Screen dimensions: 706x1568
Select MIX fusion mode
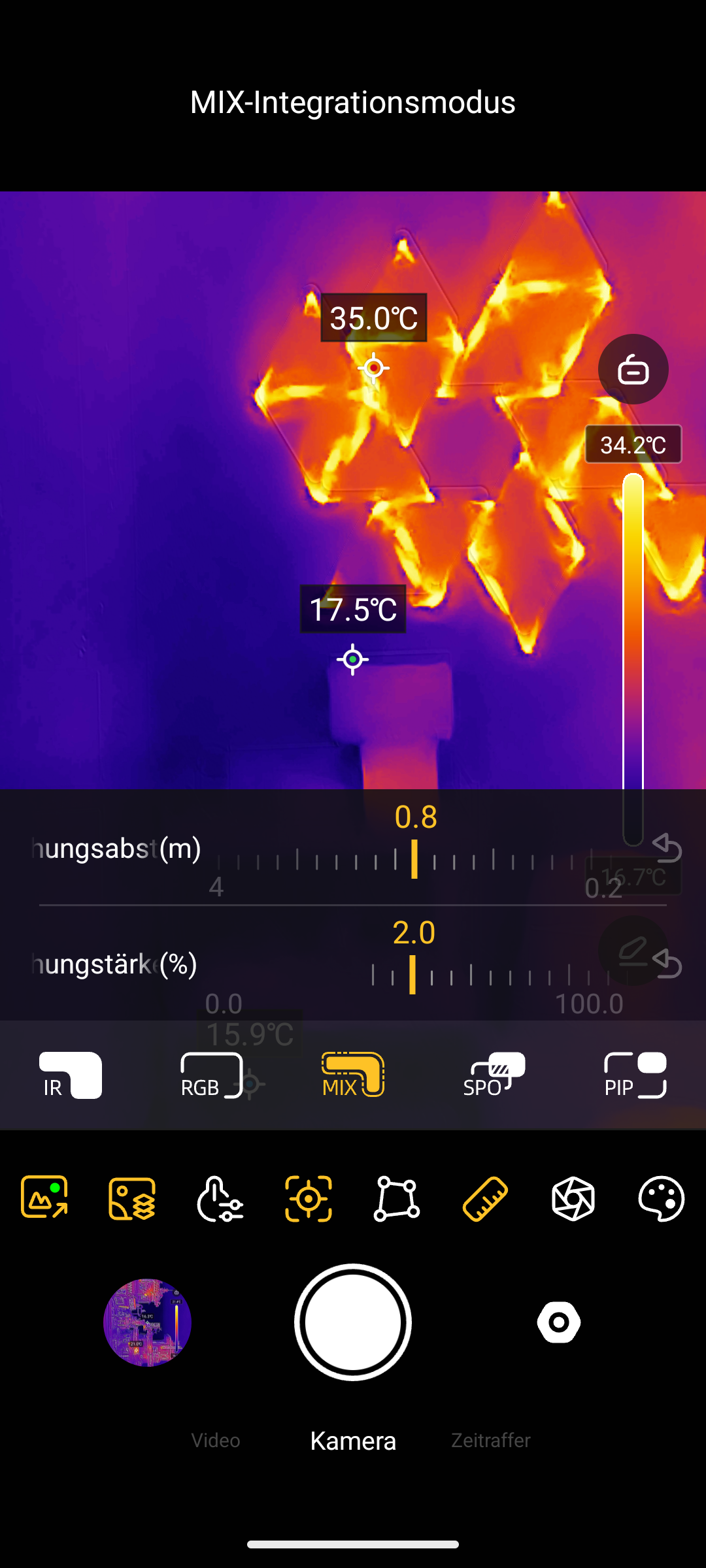pyautogui.click(x=353, y=1075)
